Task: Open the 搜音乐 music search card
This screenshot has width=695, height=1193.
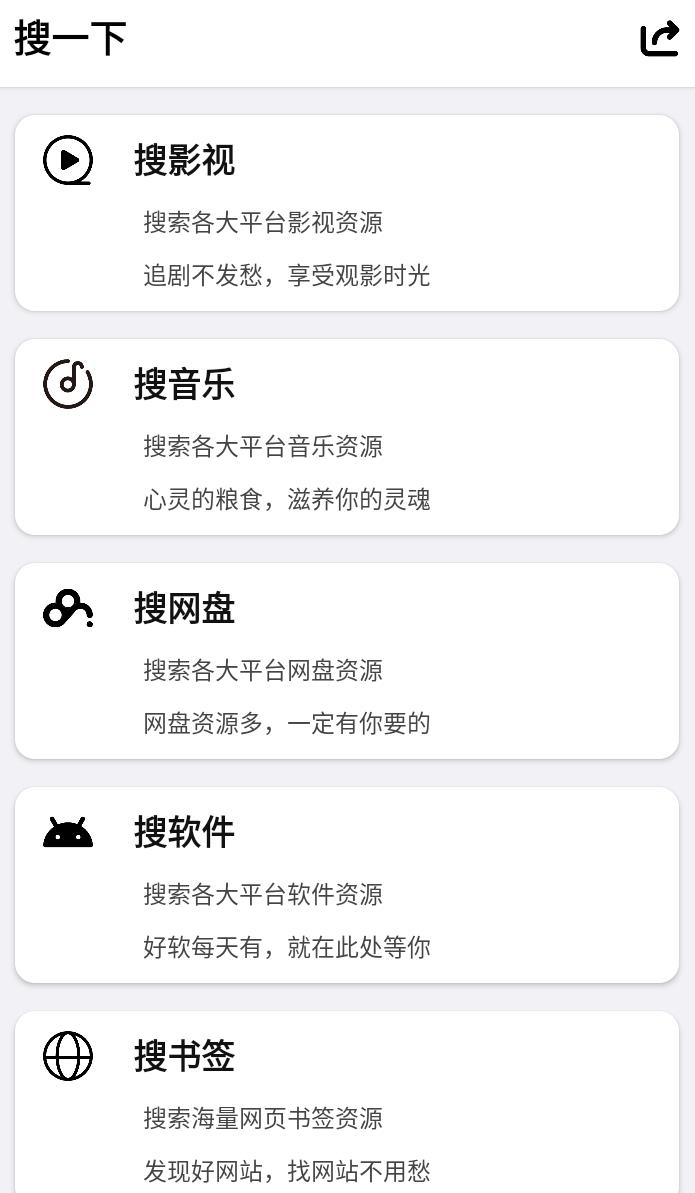Action: [347, 437]
